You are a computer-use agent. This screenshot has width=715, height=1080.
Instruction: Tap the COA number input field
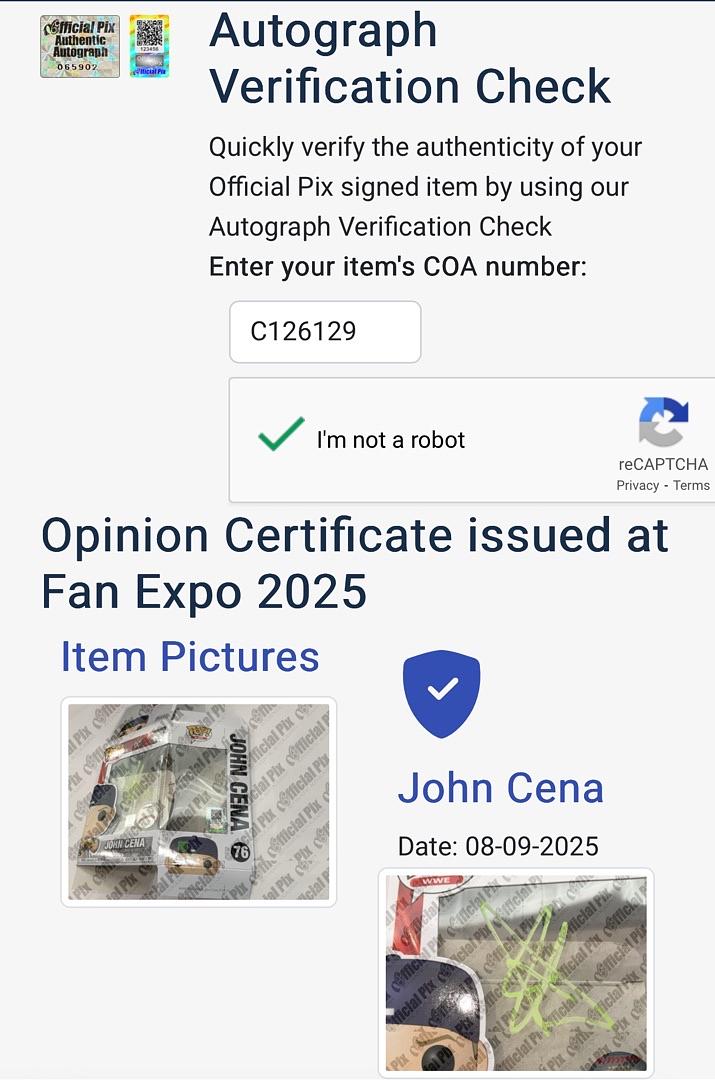[x=325, y=332]
